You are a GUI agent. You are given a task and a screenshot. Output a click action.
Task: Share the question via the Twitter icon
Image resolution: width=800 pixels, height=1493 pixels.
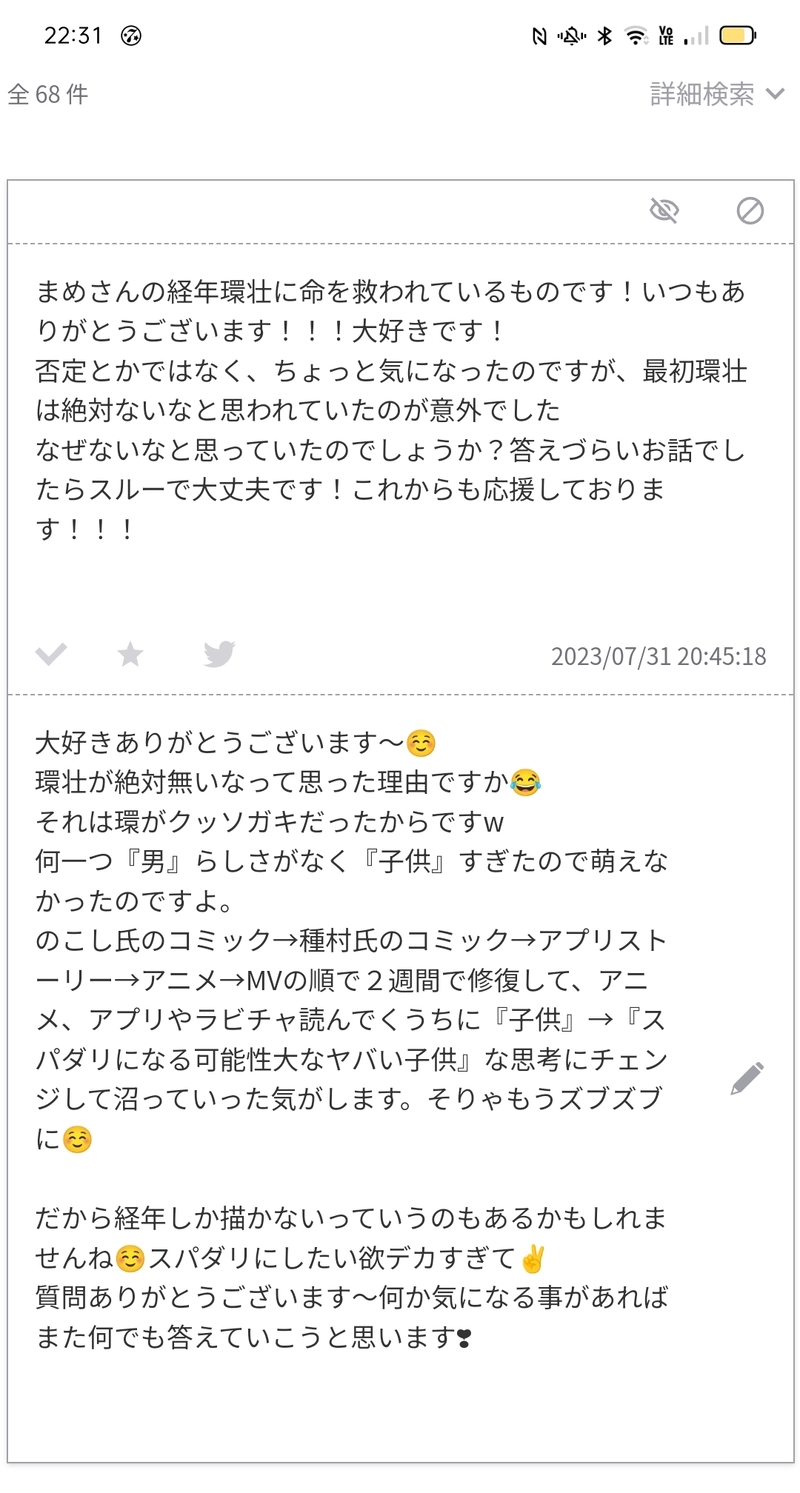(x=219, y=655)
